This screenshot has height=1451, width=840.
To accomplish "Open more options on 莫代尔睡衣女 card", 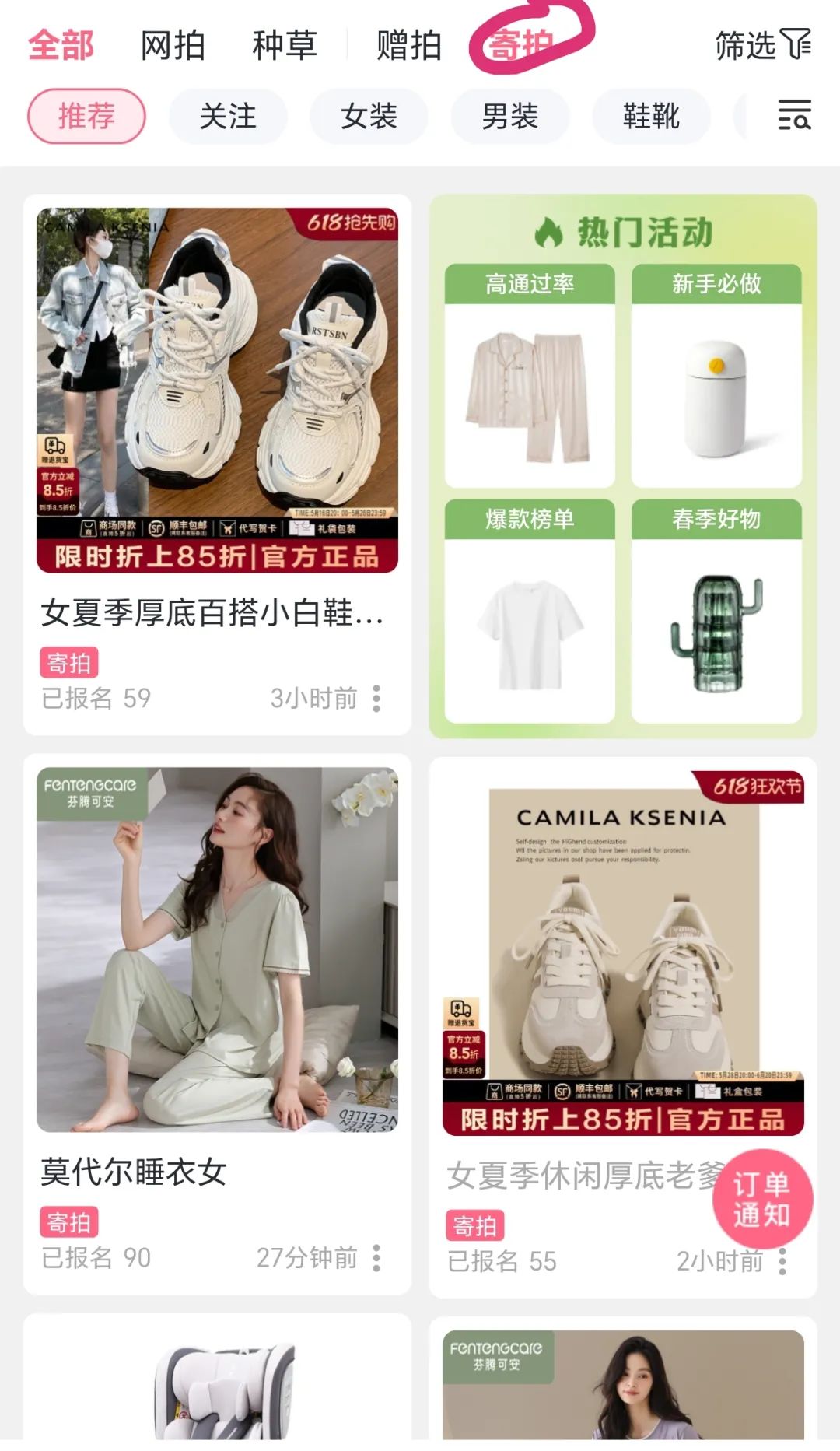I will (376, 1257).
